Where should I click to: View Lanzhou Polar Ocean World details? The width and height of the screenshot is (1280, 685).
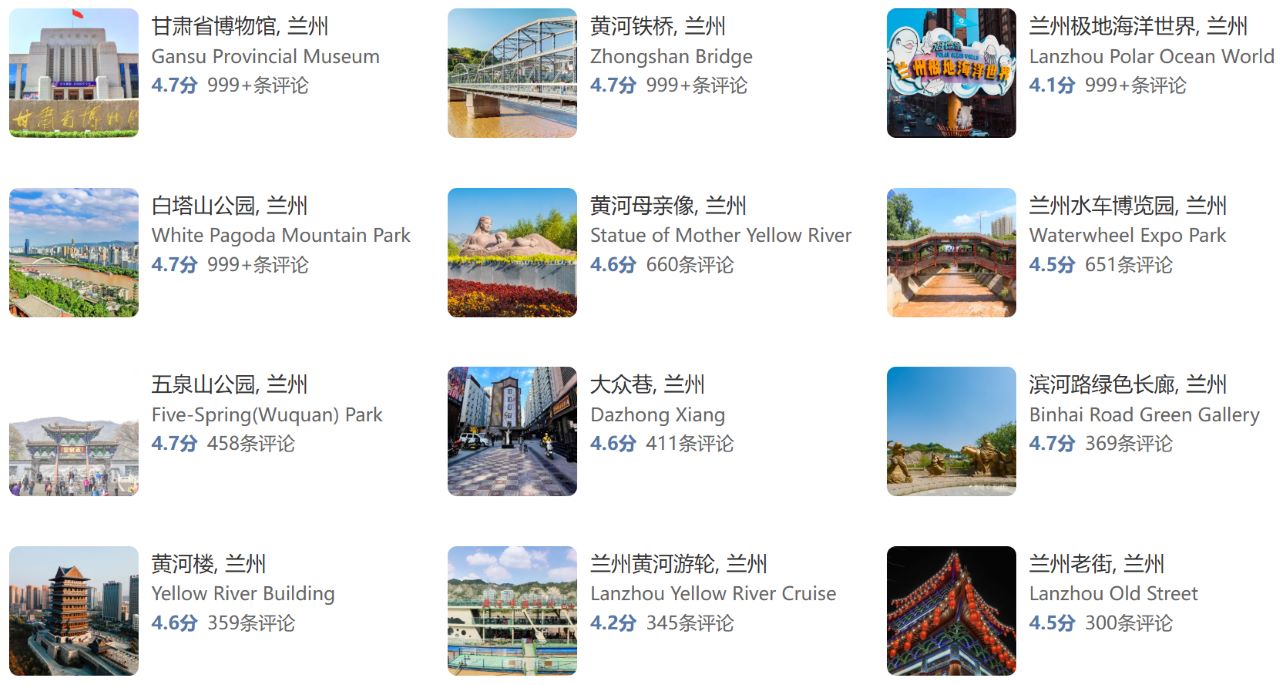1137,27
